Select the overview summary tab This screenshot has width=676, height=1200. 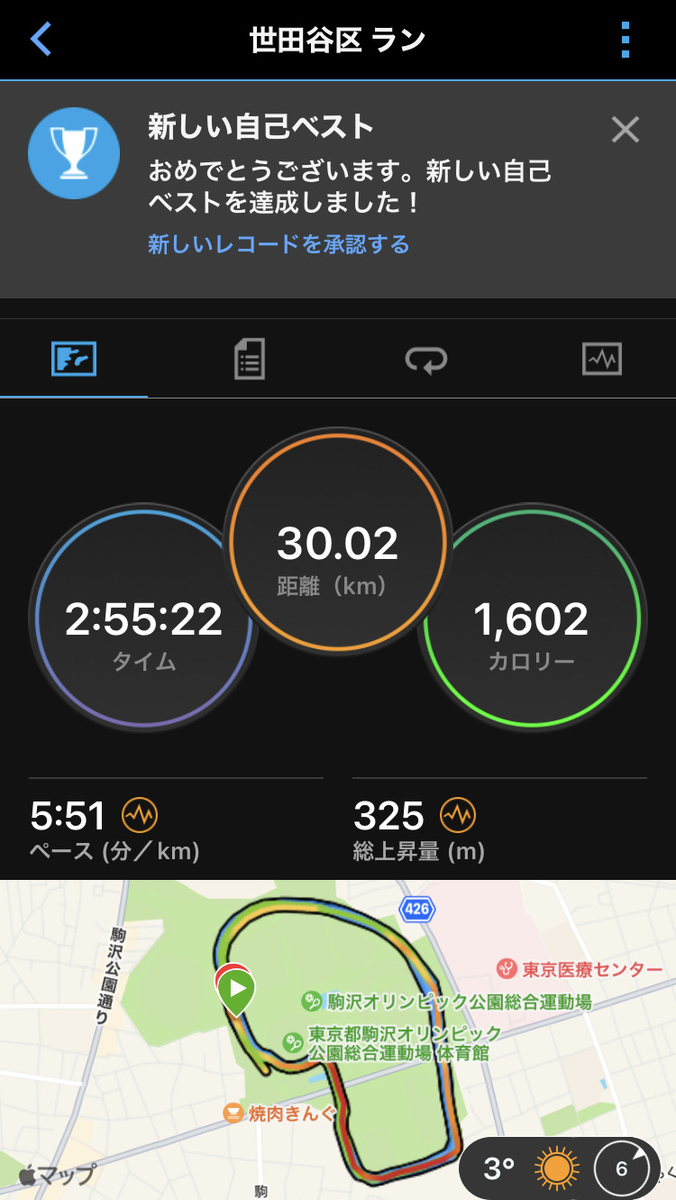pyautogui.click(x=74, y=359)
